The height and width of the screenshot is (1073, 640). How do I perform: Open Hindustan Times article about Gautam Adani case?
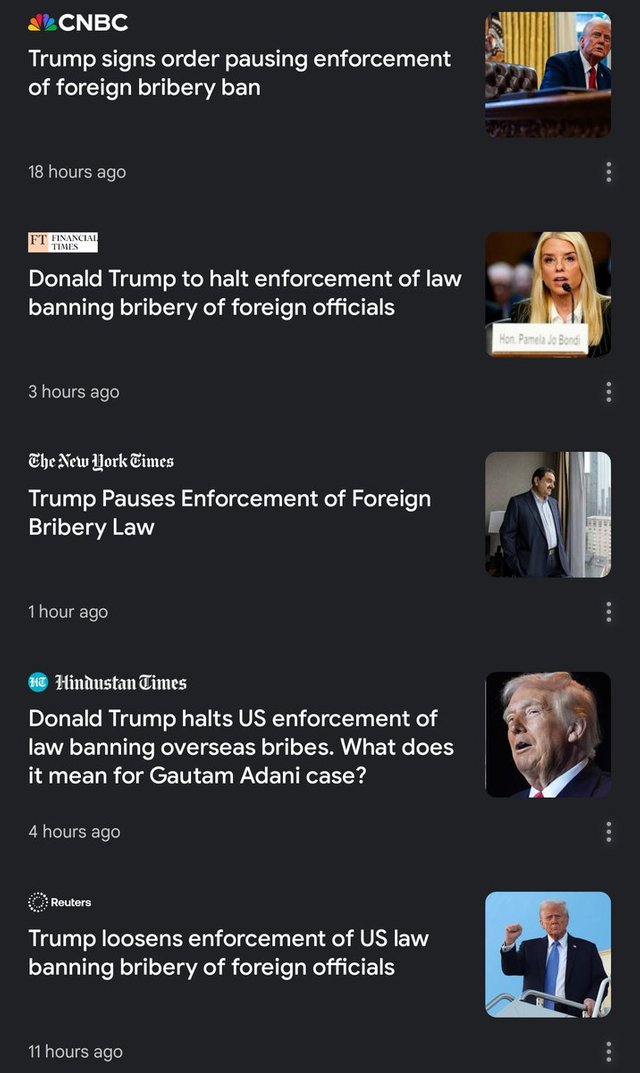(x=240, y=746)
